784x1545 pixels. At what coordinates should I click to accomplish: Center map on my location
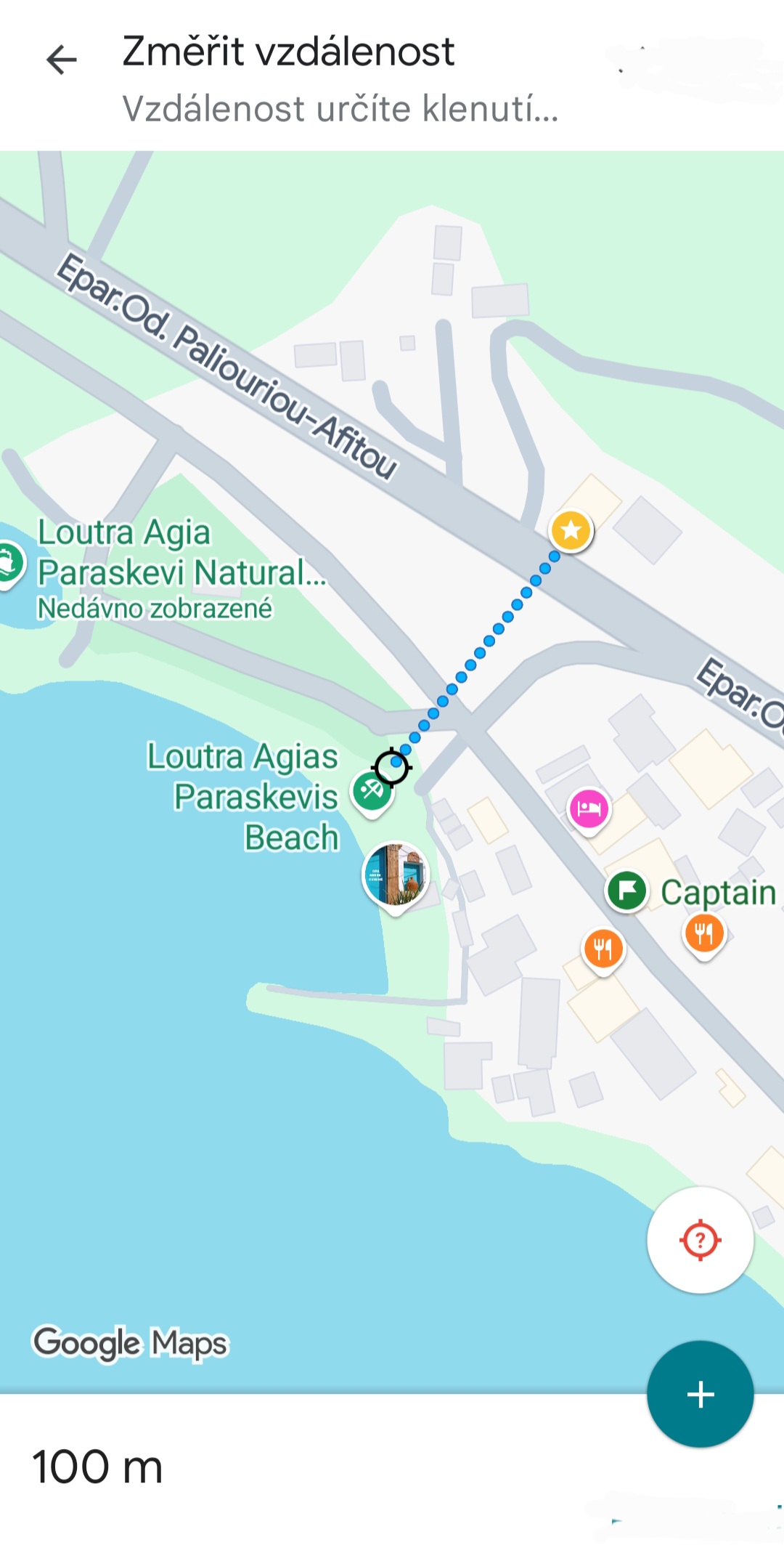pos(700,1239)
